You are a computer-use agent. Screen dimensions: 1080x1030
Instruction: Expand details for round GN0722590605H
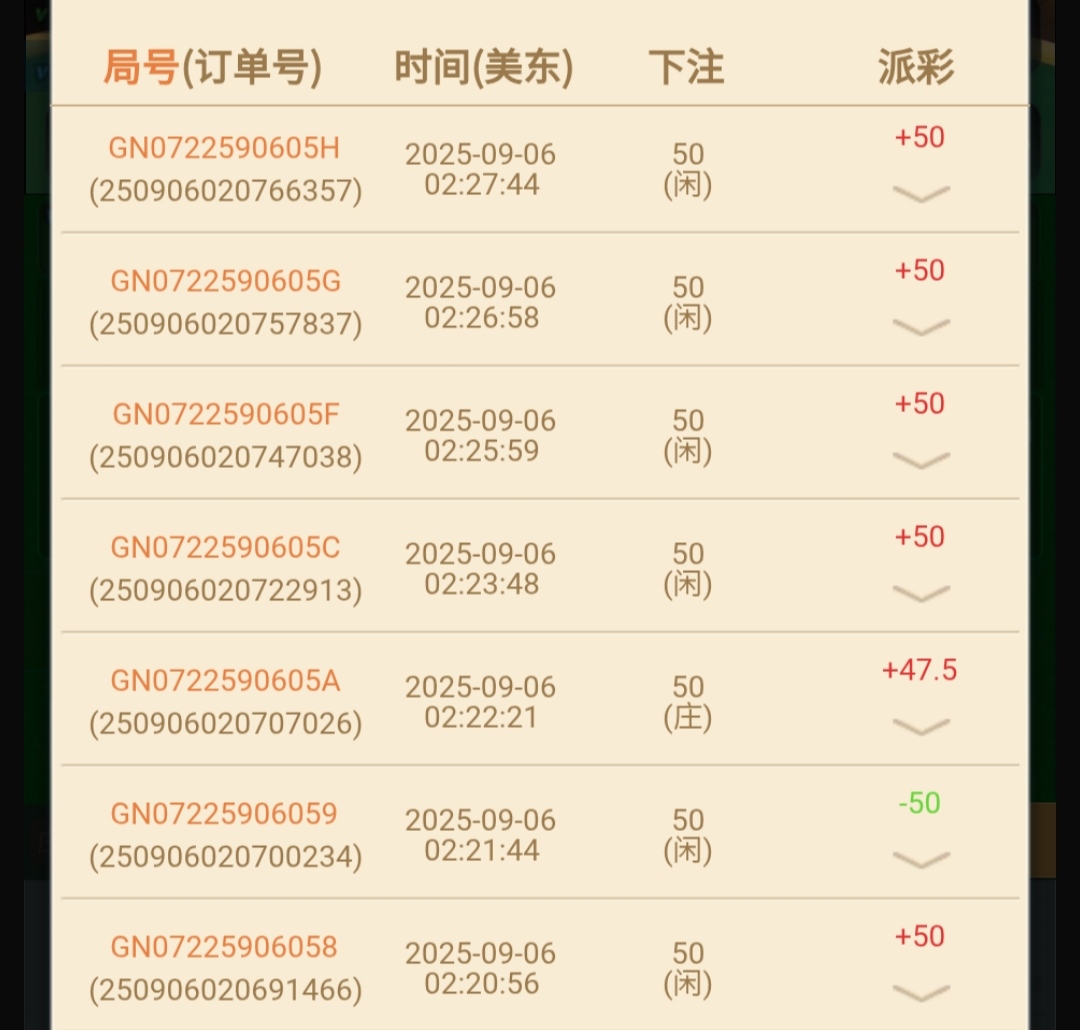point(920,193)
